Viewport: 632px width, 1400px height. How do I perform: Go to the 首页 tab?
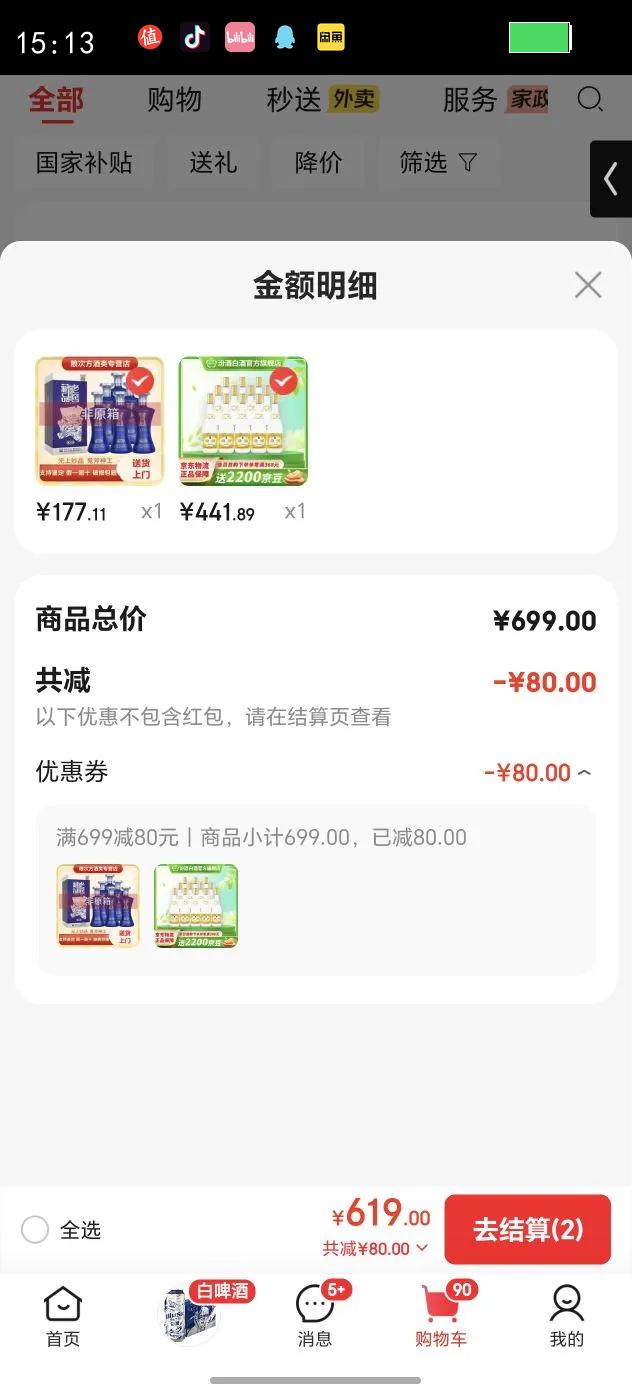(63, 1316)
